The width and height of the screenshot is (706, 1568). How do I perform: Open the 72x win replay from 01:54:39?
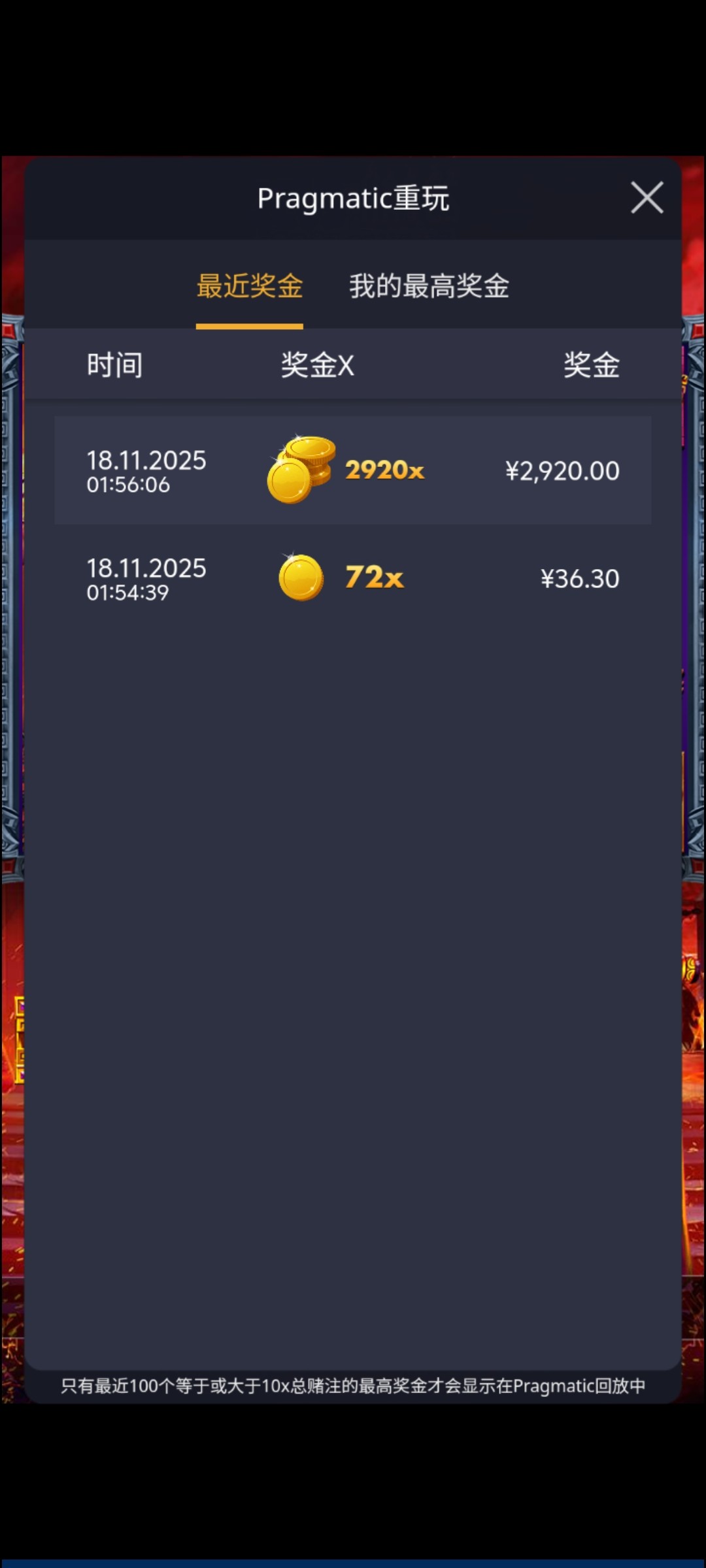click(353, 578)
